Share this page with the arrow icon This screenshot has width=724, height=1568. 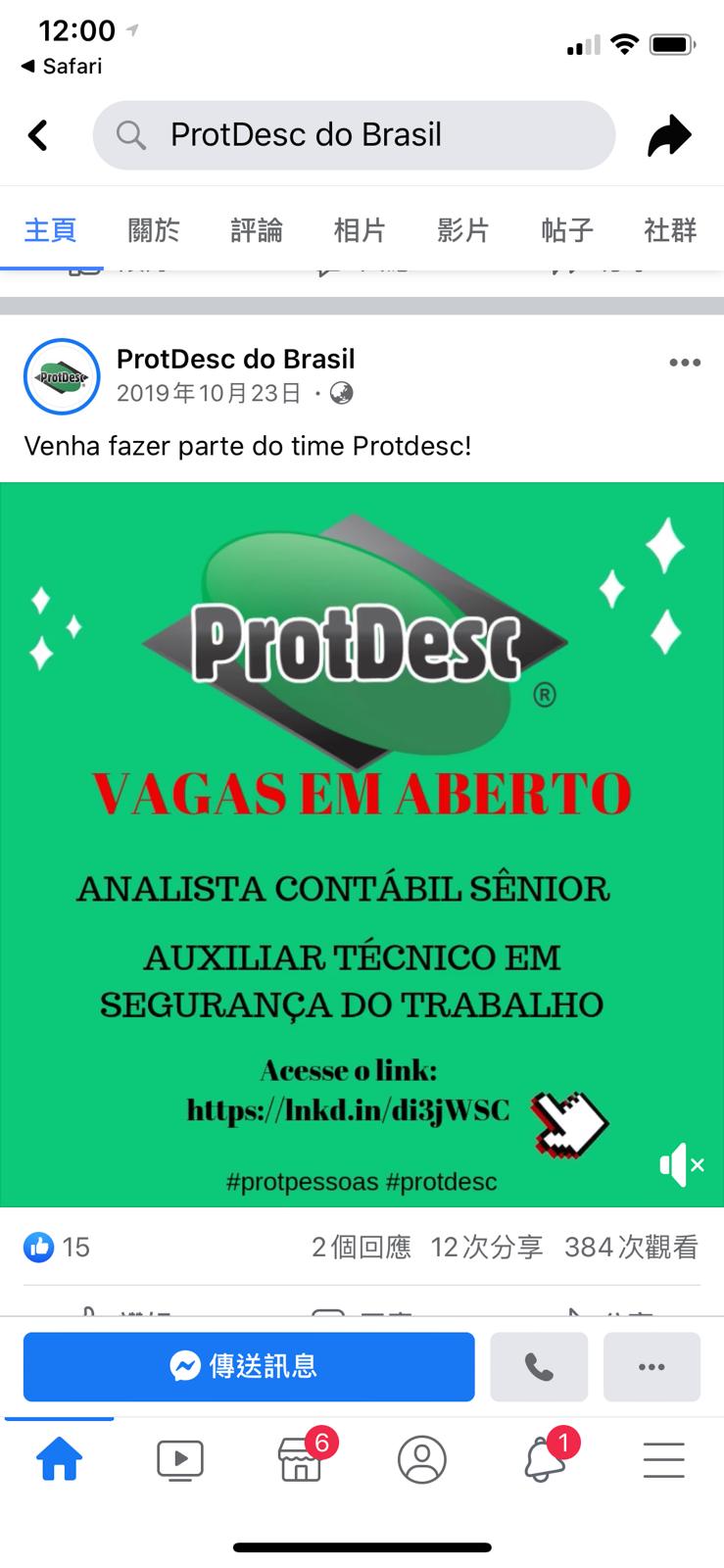tap(669, 135)
